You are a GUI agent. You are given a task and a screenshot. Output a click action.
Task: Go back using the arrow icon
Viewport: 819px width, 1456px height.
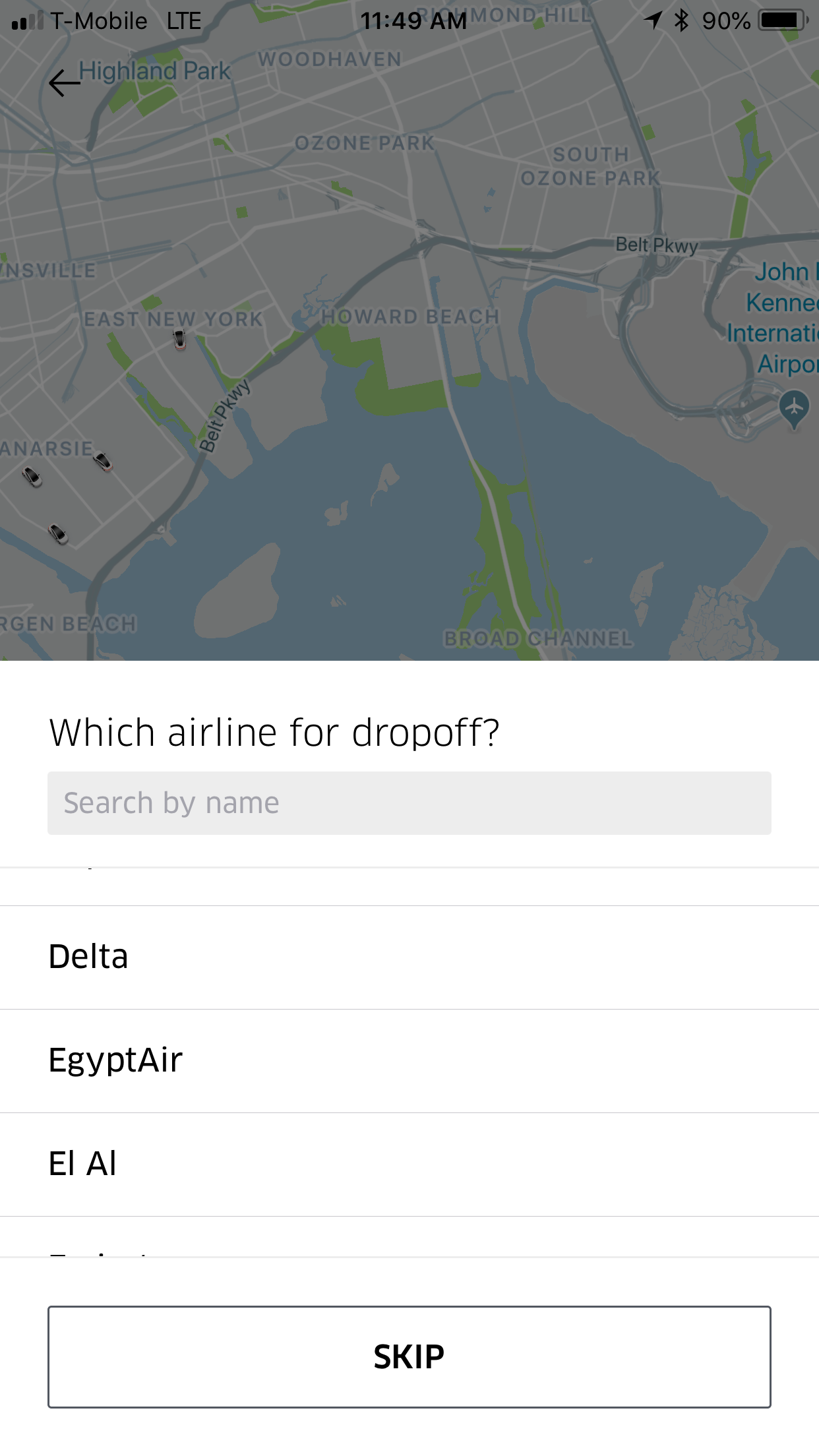click(65, 83)
